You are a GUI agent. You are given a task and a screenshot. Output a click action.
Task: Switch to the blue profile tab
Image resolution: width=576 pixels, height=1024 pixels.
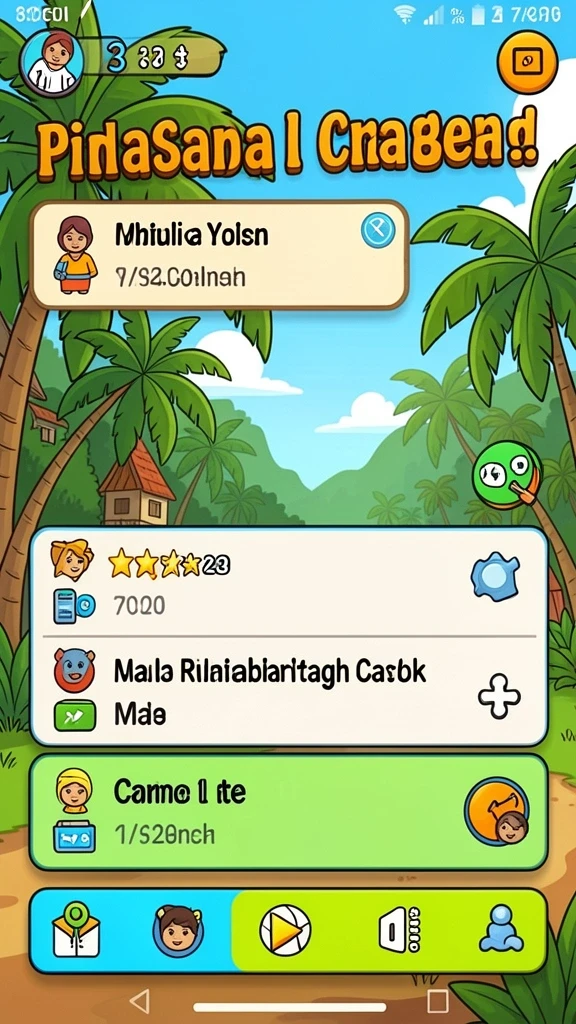point(501,929)
